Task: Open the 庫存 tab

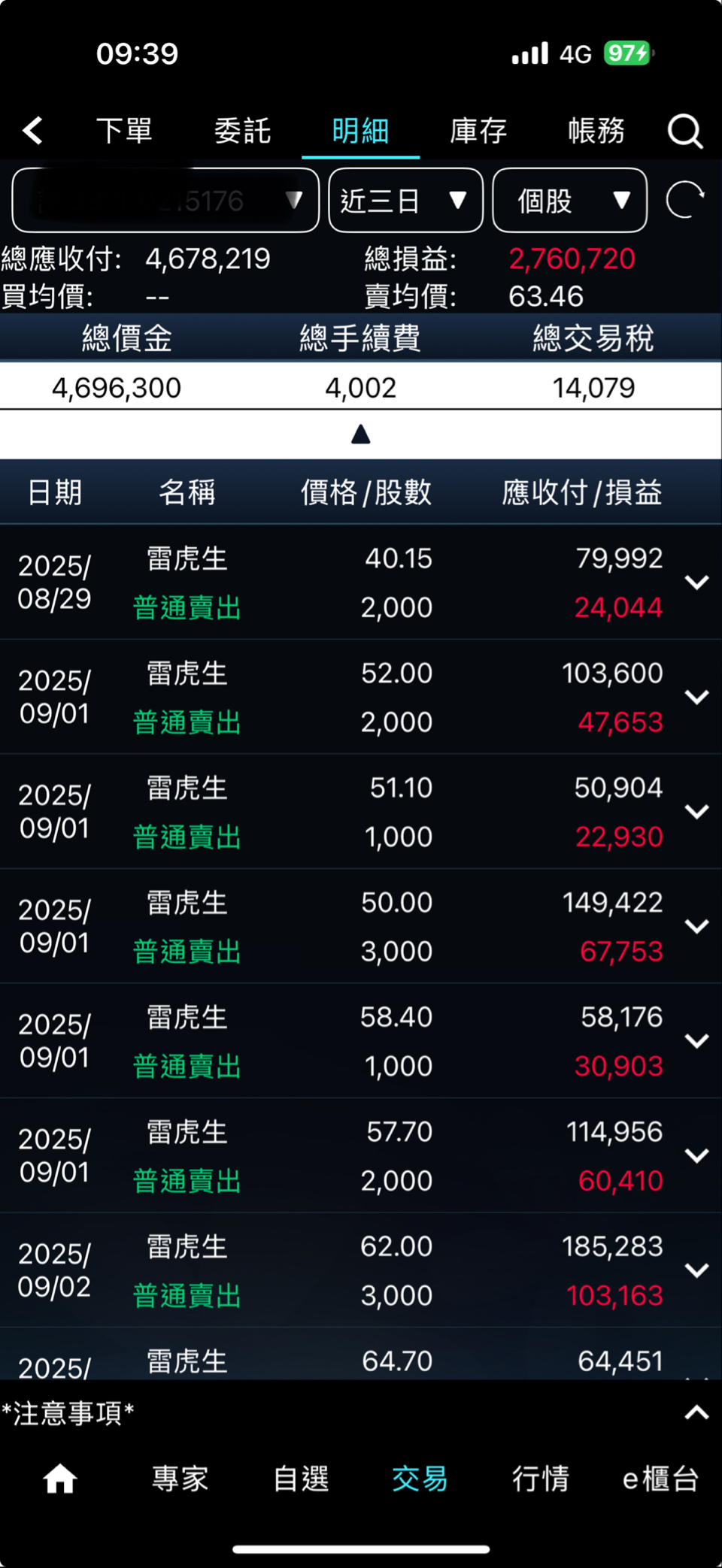Action: point(478,131)
